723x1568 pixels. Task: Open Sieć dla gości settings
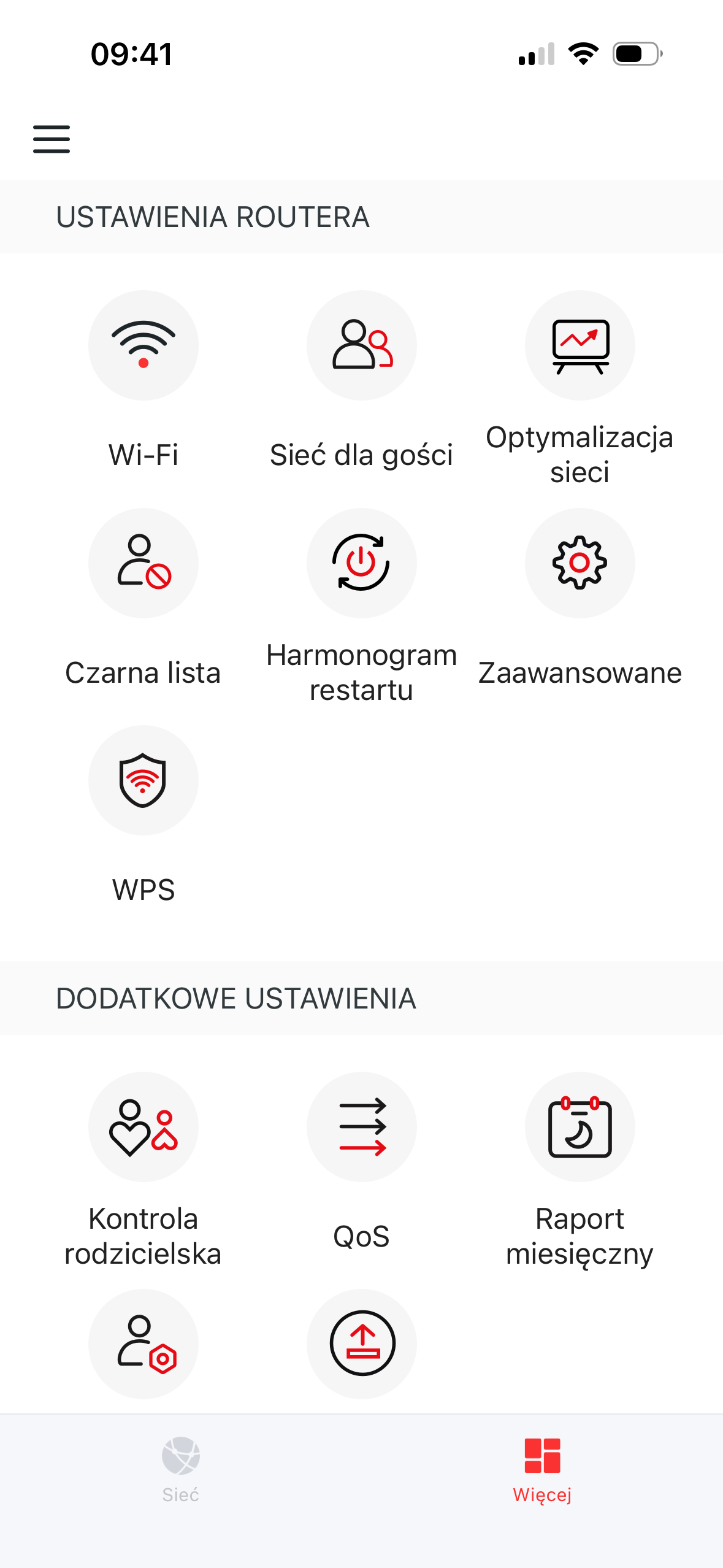pyautogui.click(x=362, y=345)
